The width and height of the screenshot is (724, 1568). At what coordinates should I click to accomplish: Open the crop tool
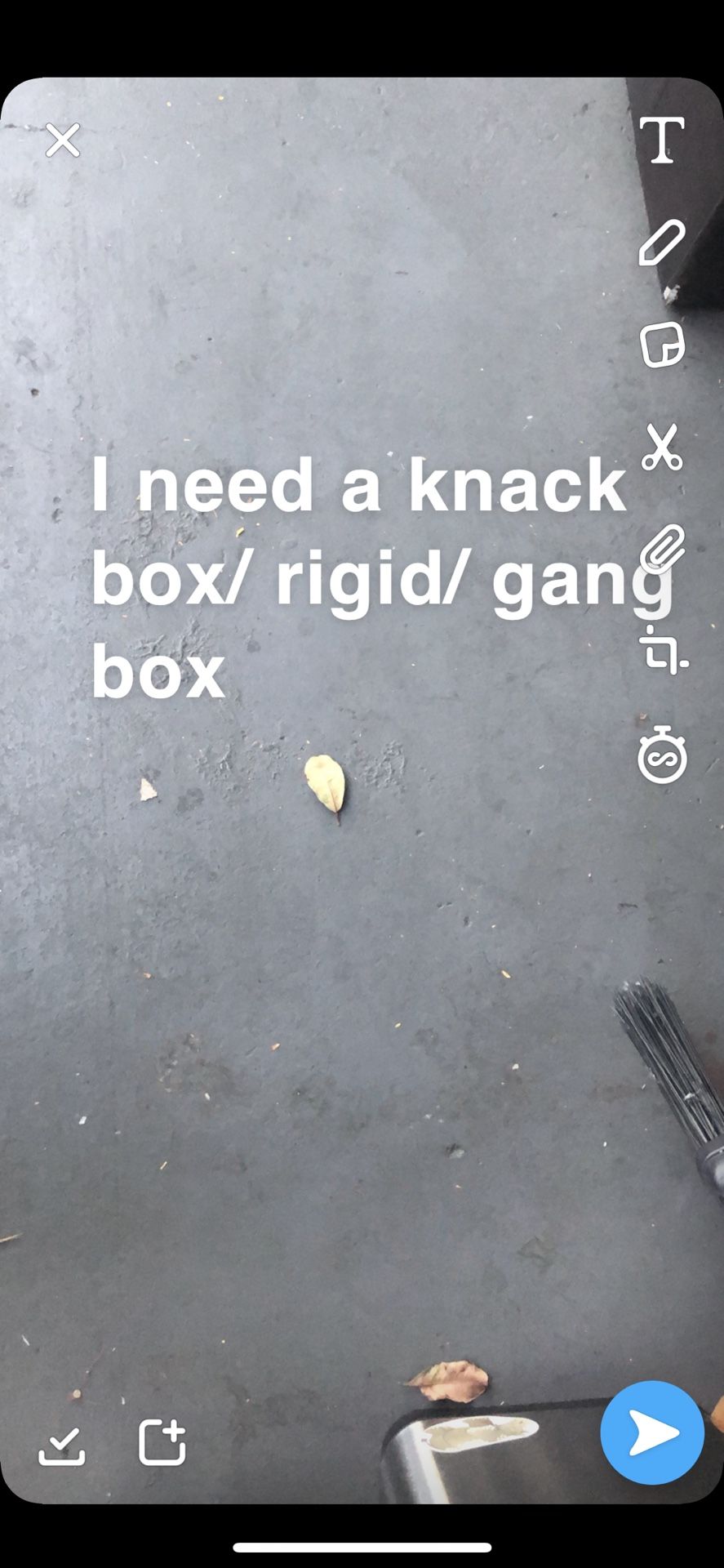663,651
